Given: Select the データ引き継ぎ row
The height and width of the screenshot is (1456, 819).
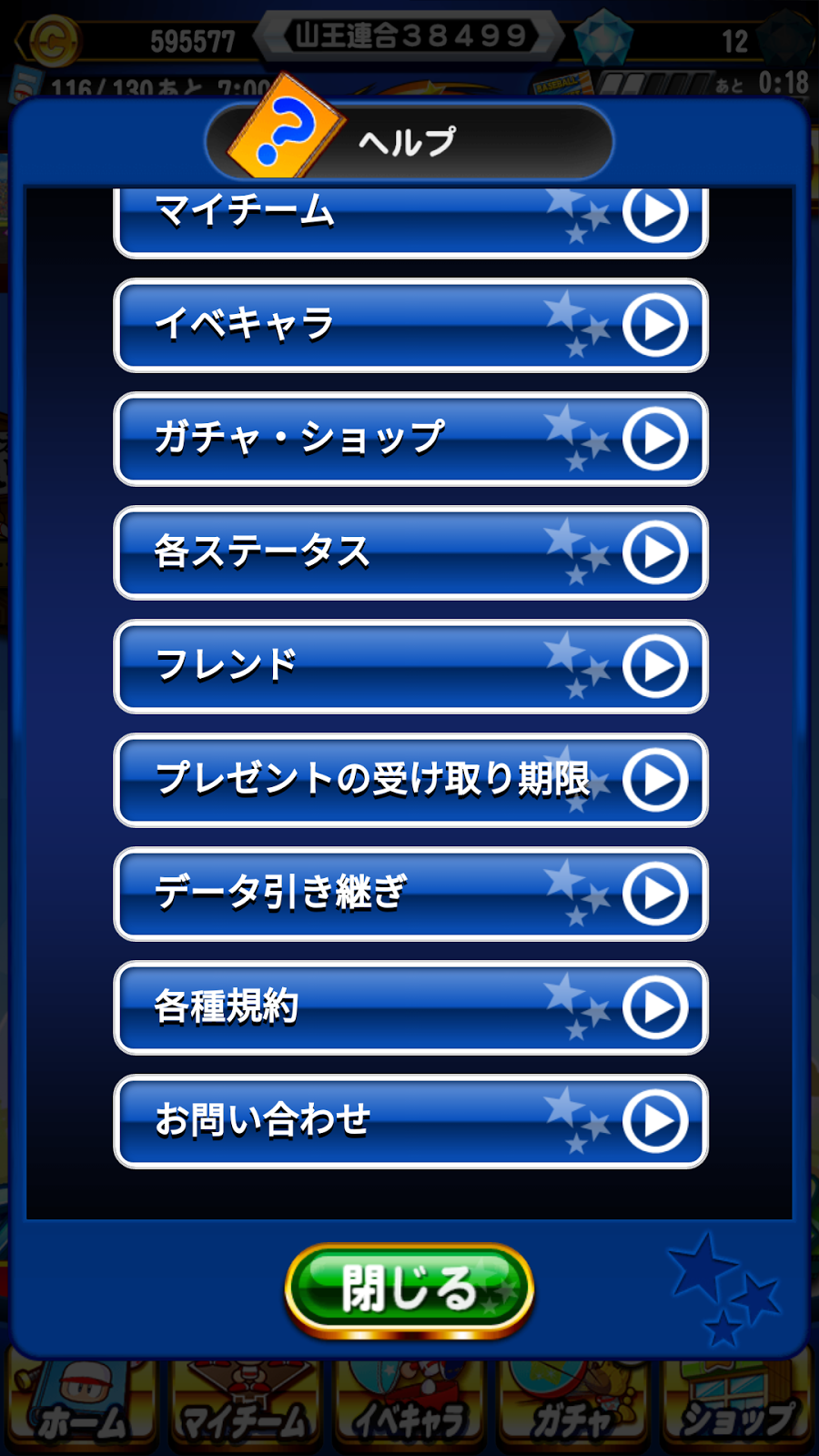Looking at the screenshot, I should click(409, 894).
